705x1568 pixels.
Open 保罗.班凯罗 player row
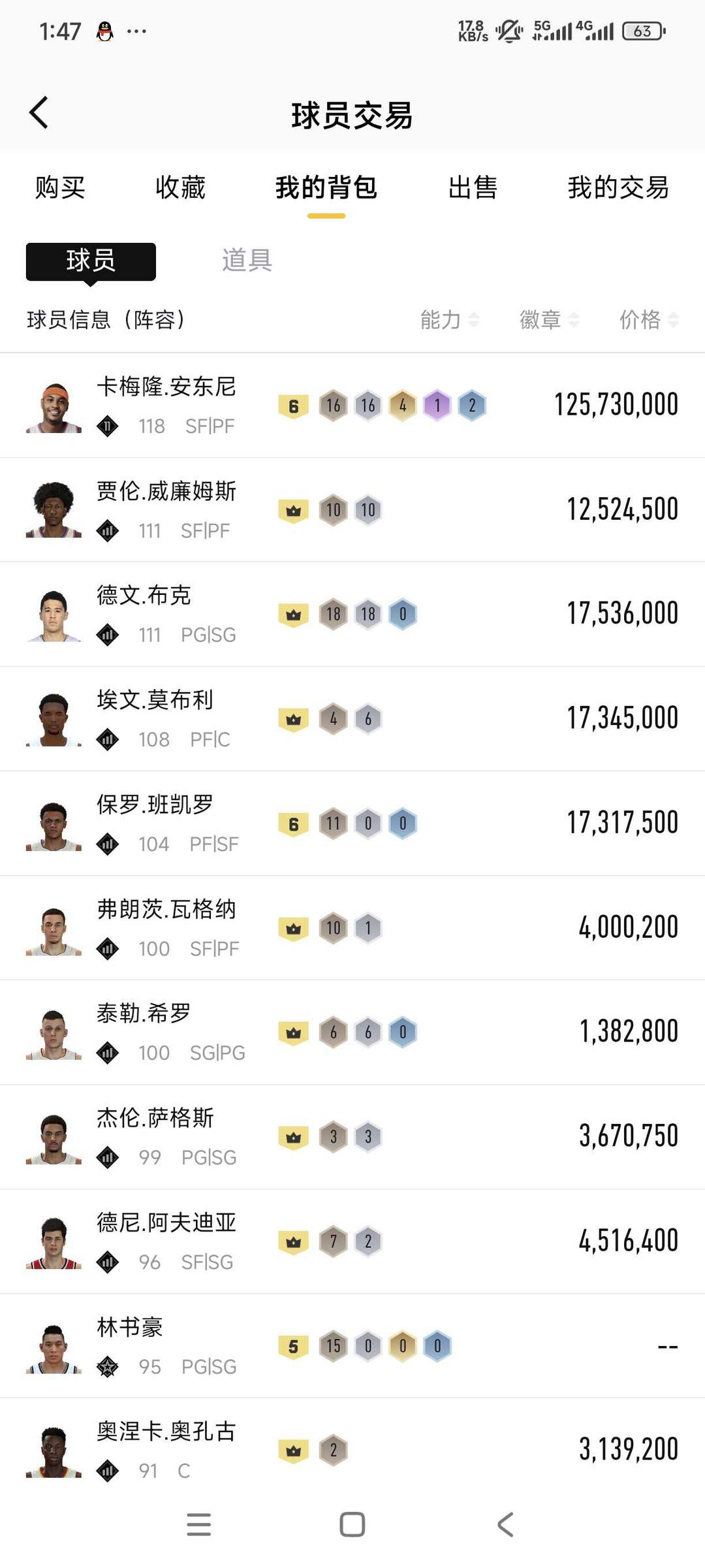[x=352, y=824]
